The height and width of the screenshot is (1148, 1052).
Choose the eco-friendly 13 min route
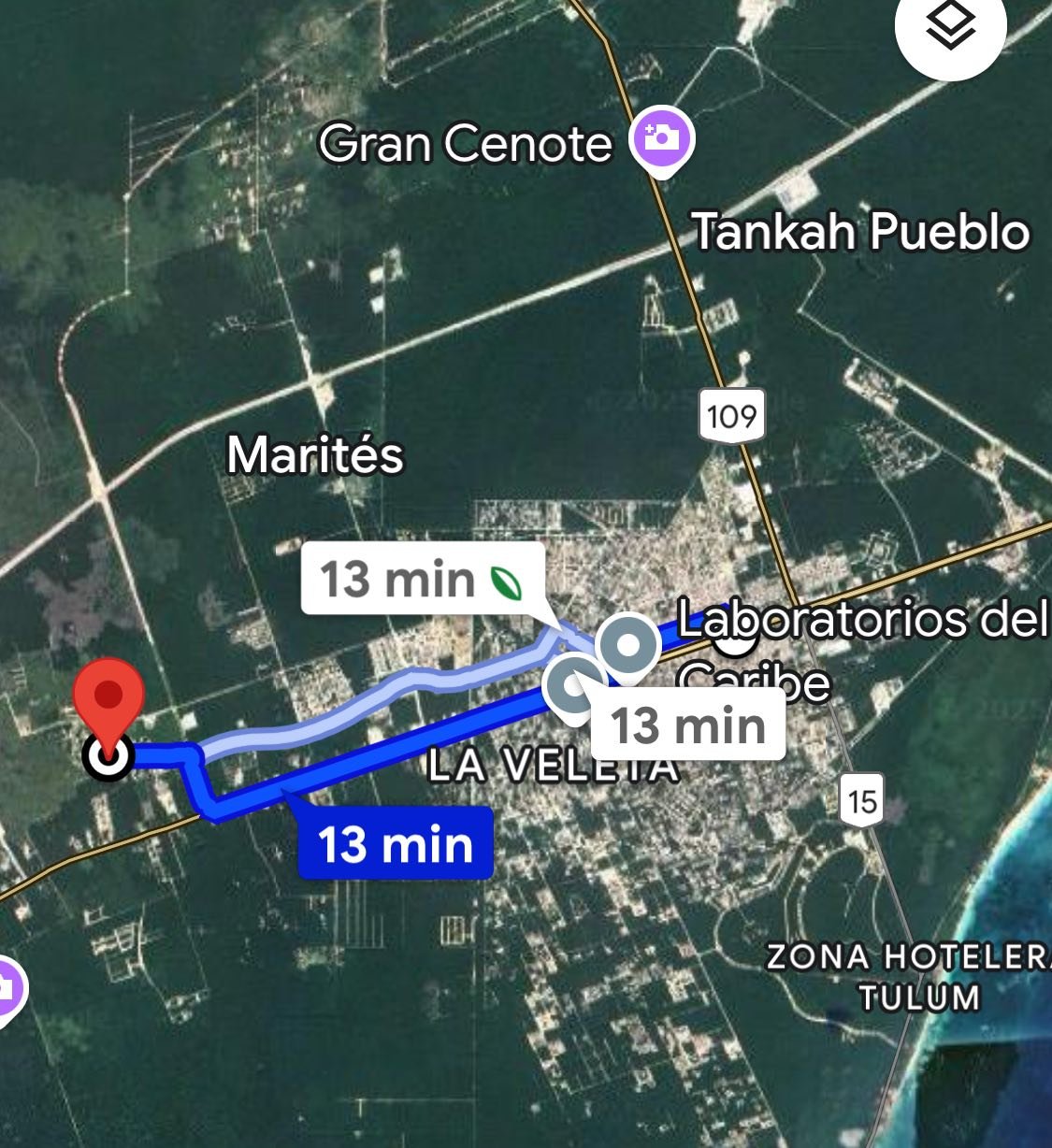coord(422,579)
